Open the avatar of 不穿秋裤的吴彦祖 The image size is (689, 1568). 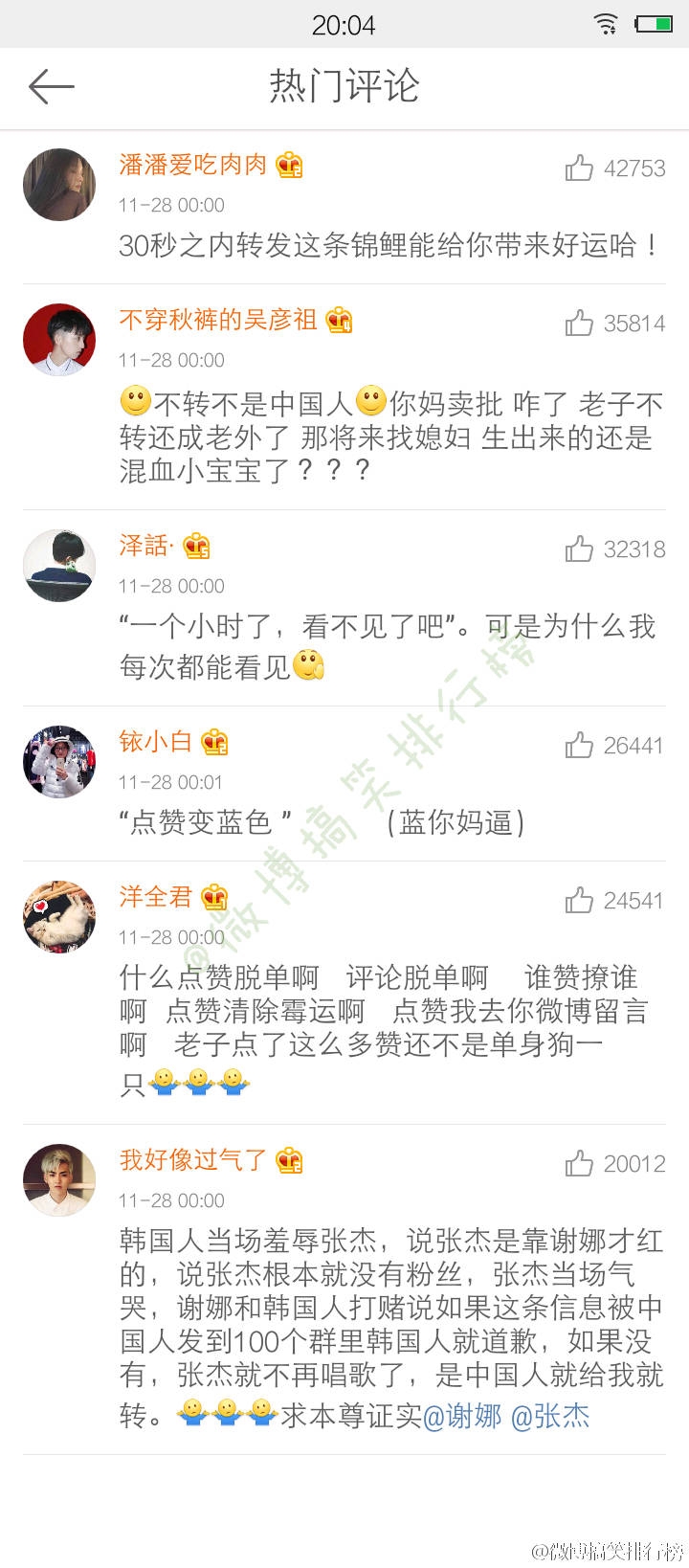59,340
